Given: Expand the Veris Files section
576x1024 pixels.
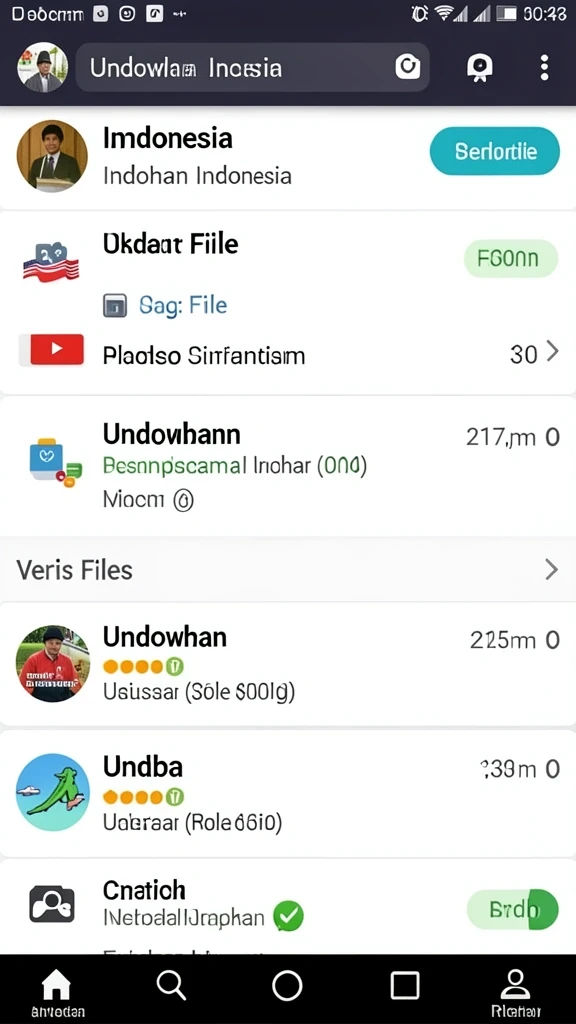Looking at the screenshot, I should pyautogui.click(x=288, y=570).
